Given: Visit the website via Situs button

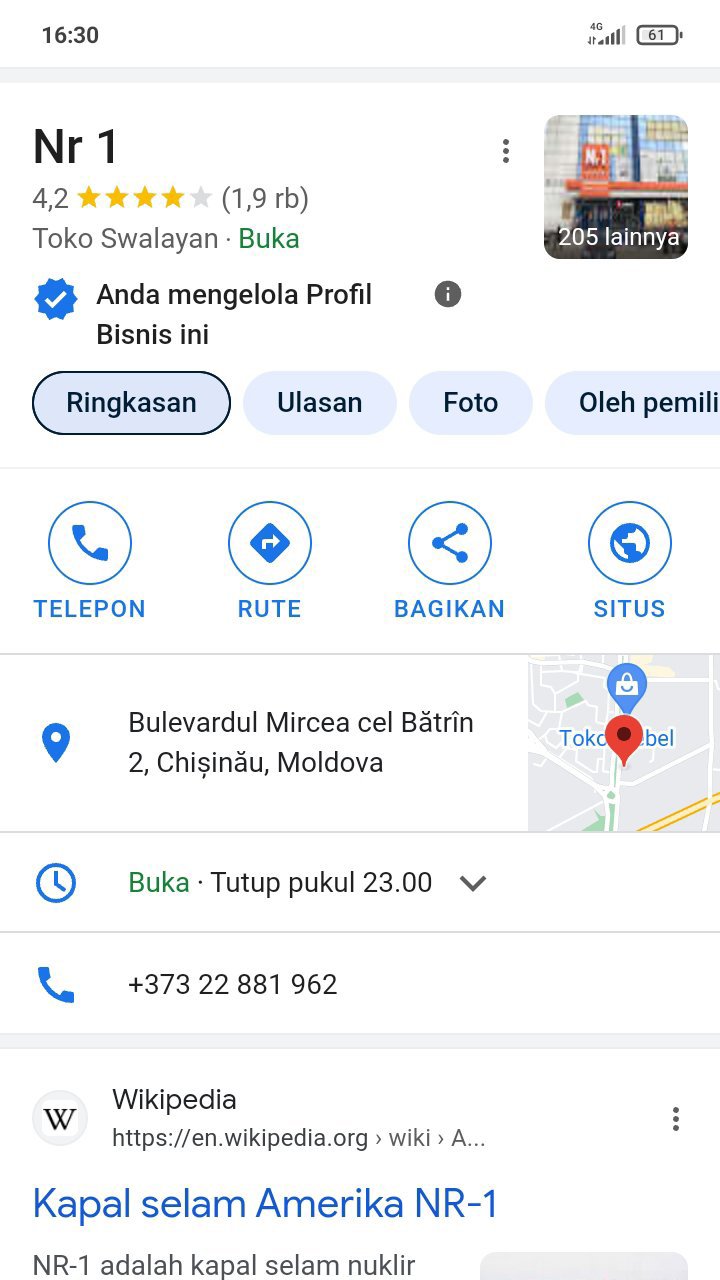Looking at the screenshot, I should (629, 560).
